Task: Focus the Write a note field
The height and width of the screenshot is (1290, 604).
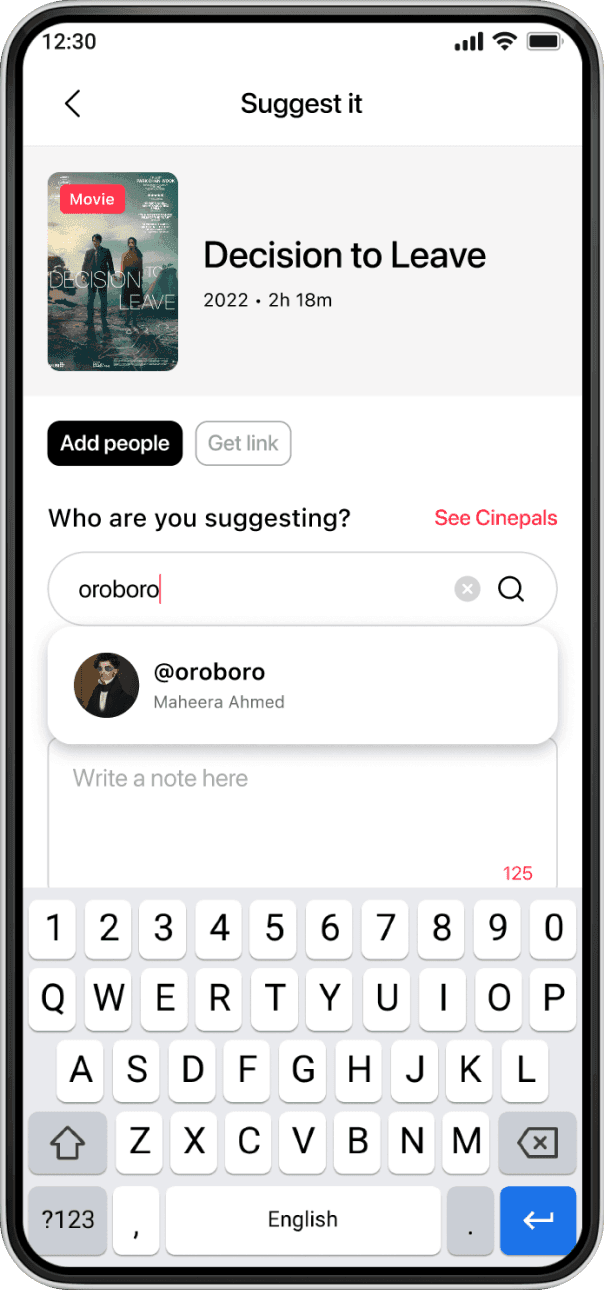Action: click(x=302, y=815)
